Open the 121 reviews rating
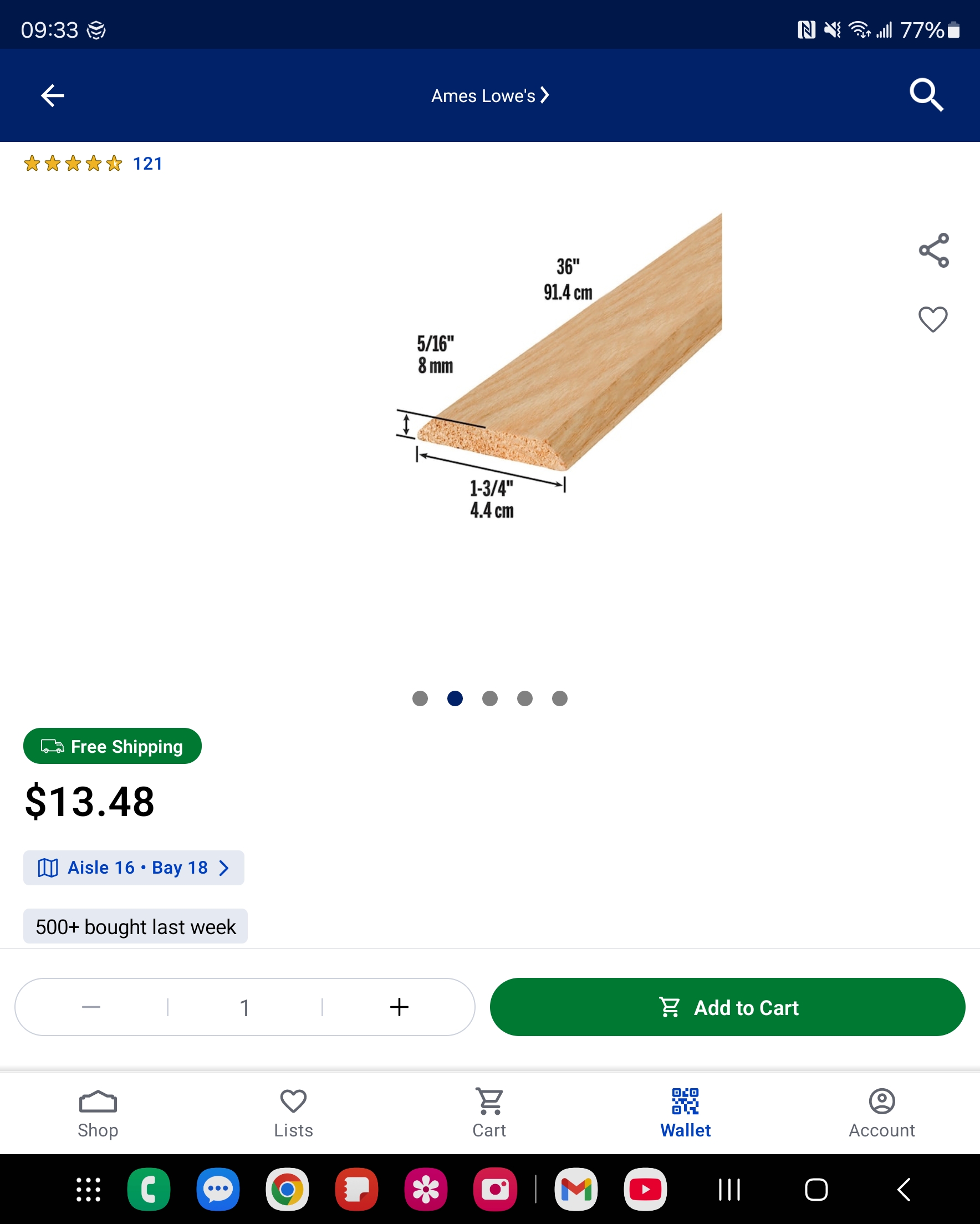 (x=94, y=164)
